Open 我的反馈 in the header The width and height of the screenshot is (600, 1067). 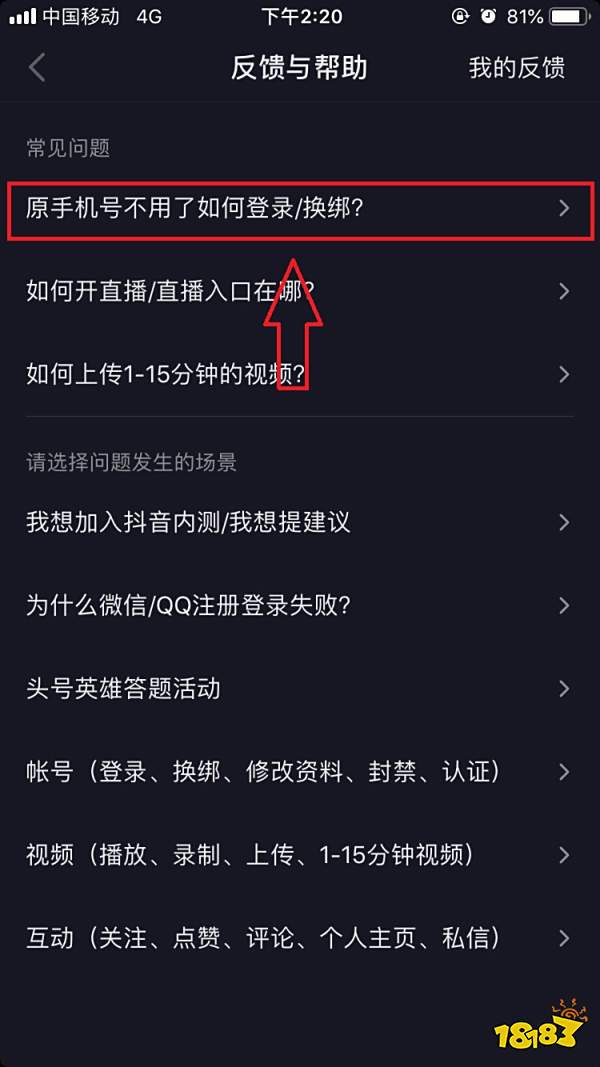(516, 68)
